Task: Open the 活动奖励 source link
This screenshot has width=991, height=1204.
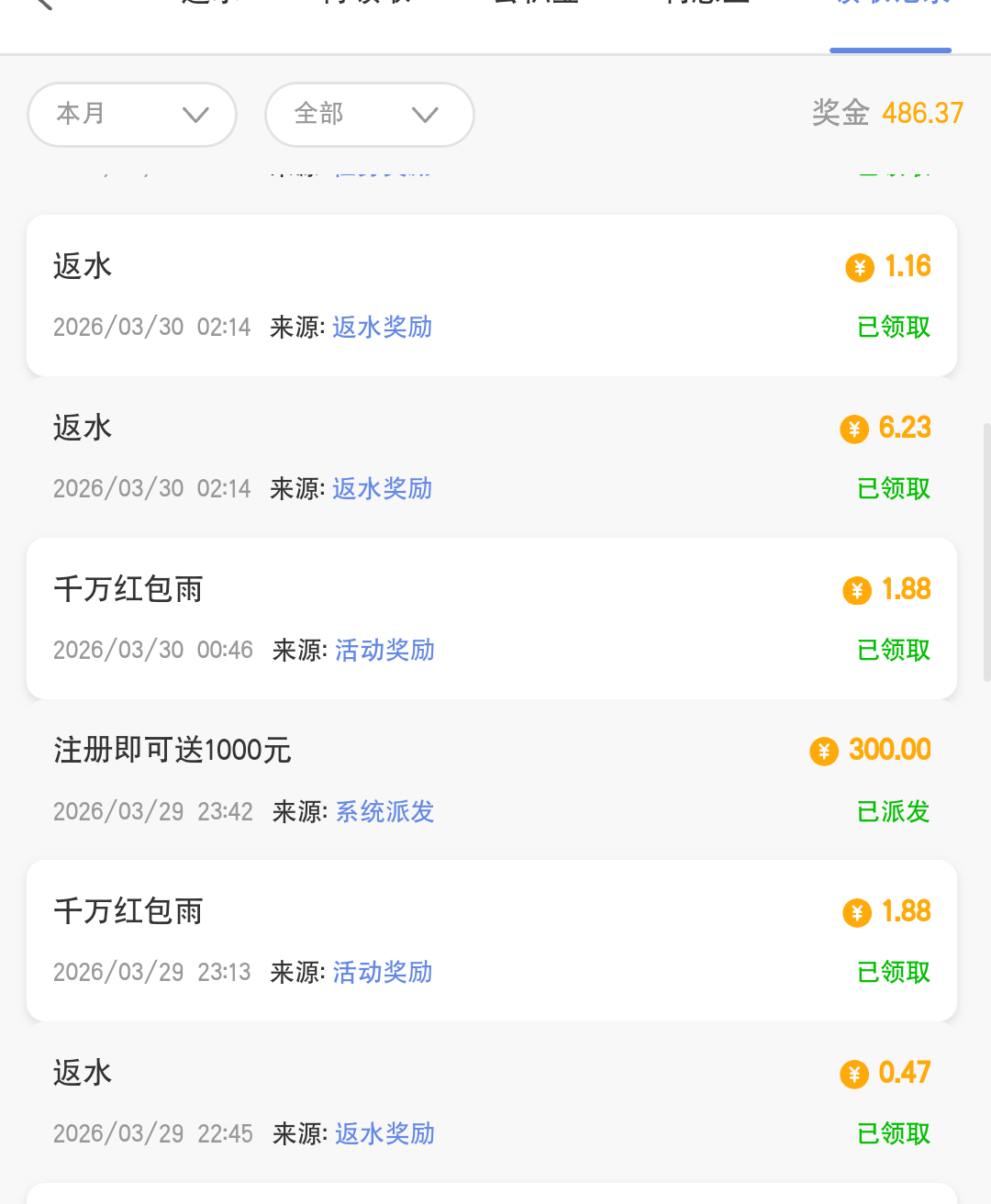Action: [x=384, y=651]
